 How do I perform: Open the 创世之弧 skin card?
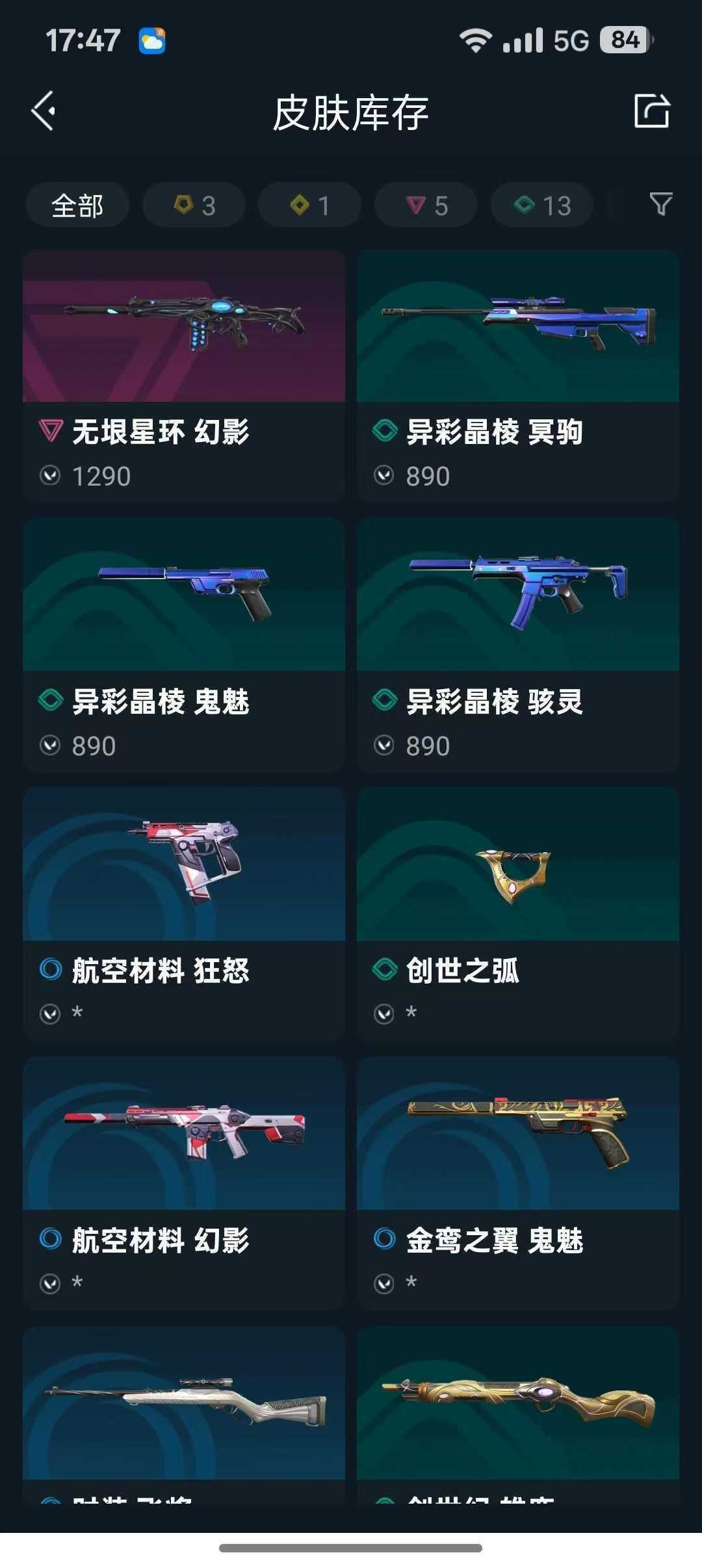point(518,913)
